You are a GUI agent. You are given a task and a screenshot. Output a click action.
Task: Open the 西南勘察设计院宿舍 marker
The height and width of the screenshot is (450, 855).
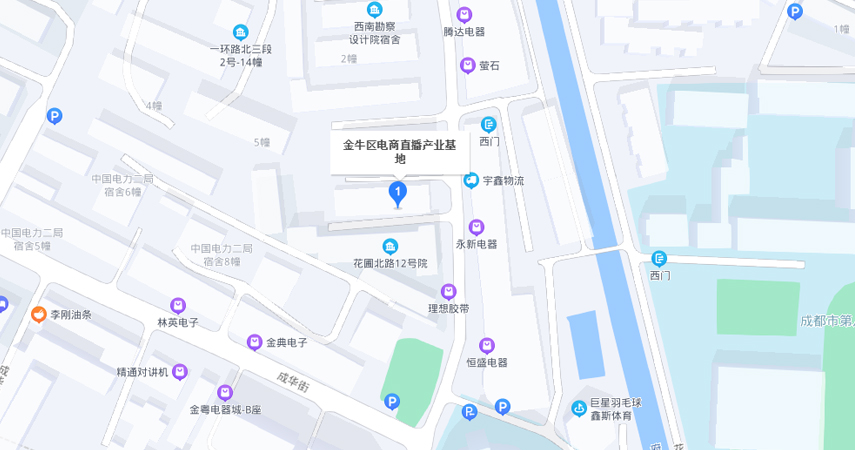(374, 9)
